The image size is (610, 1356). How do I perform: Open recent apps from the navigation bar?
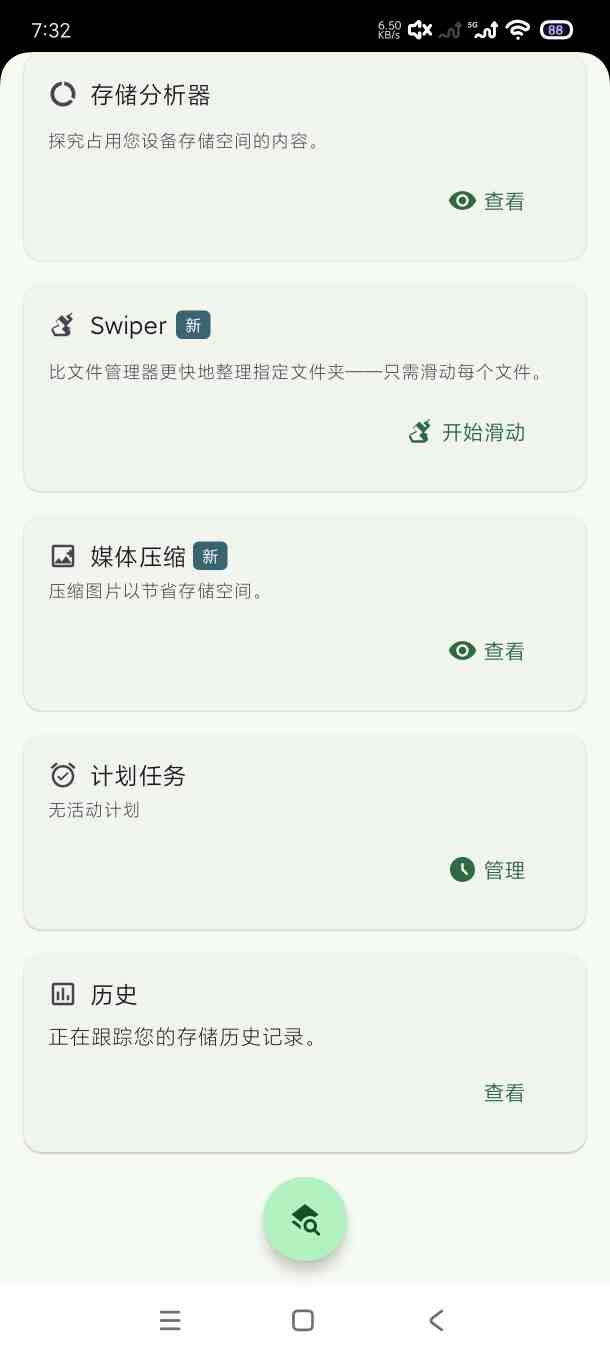coord(170,1320)
